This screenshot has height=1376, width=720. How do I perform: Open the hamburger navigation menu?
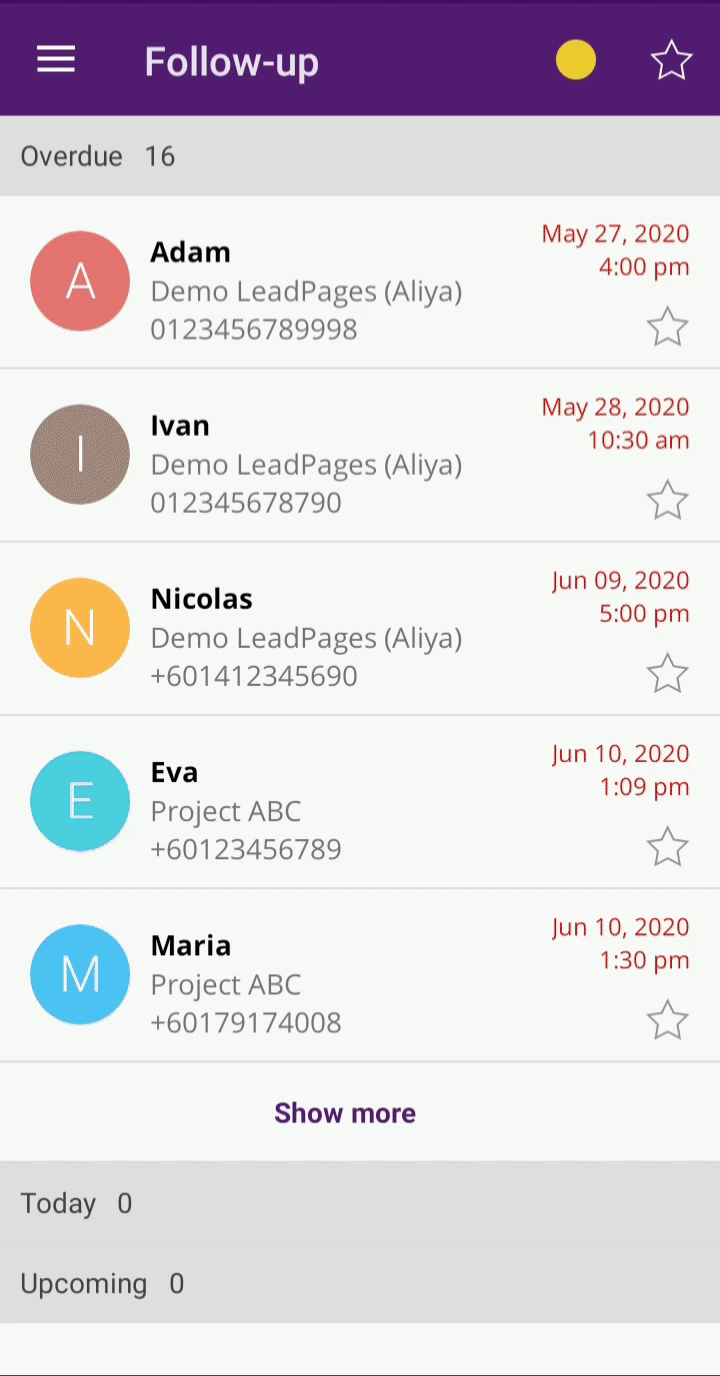[x=56, y=60]
